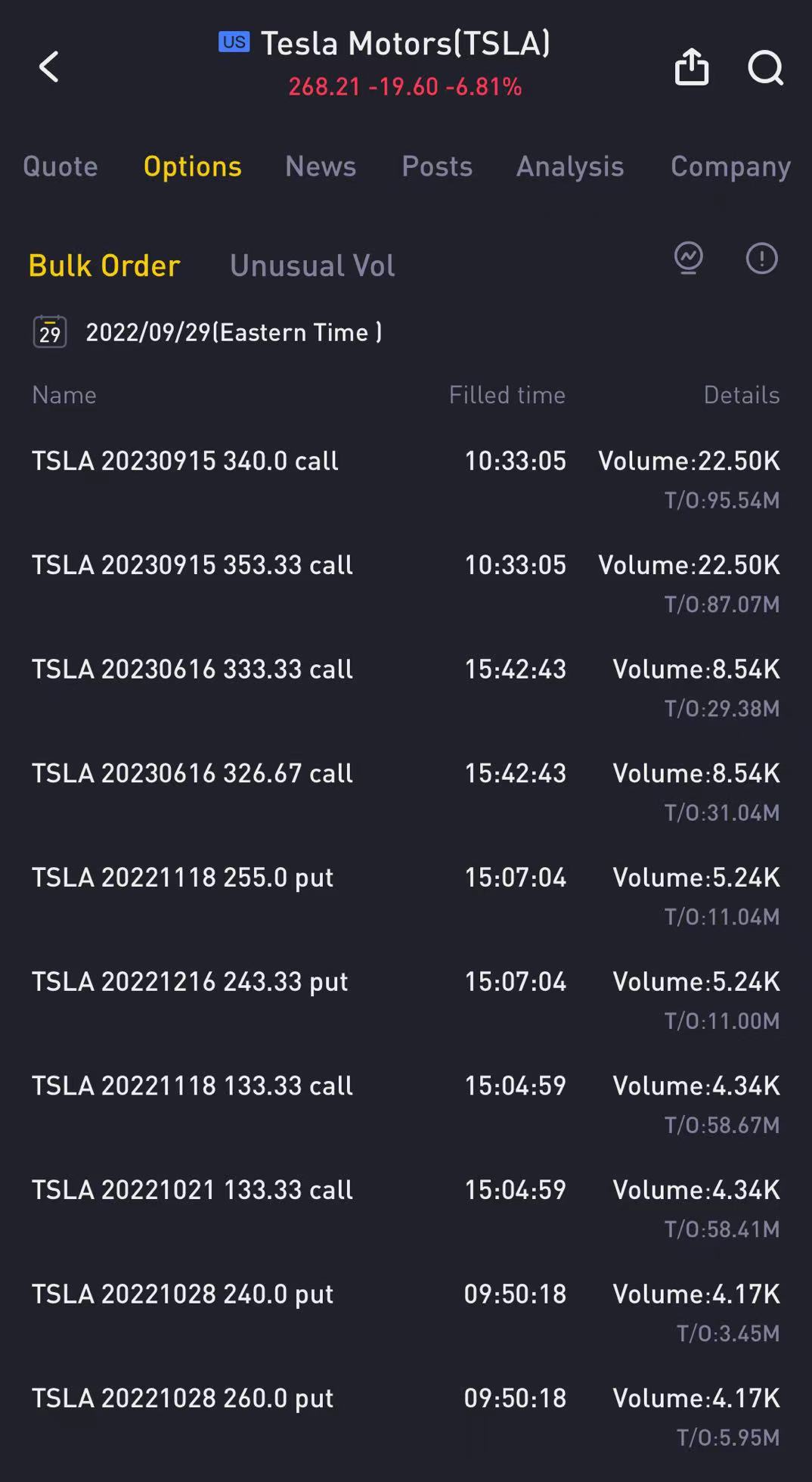Open TSLA 20230915 353.33 call order

click(406, 583)
